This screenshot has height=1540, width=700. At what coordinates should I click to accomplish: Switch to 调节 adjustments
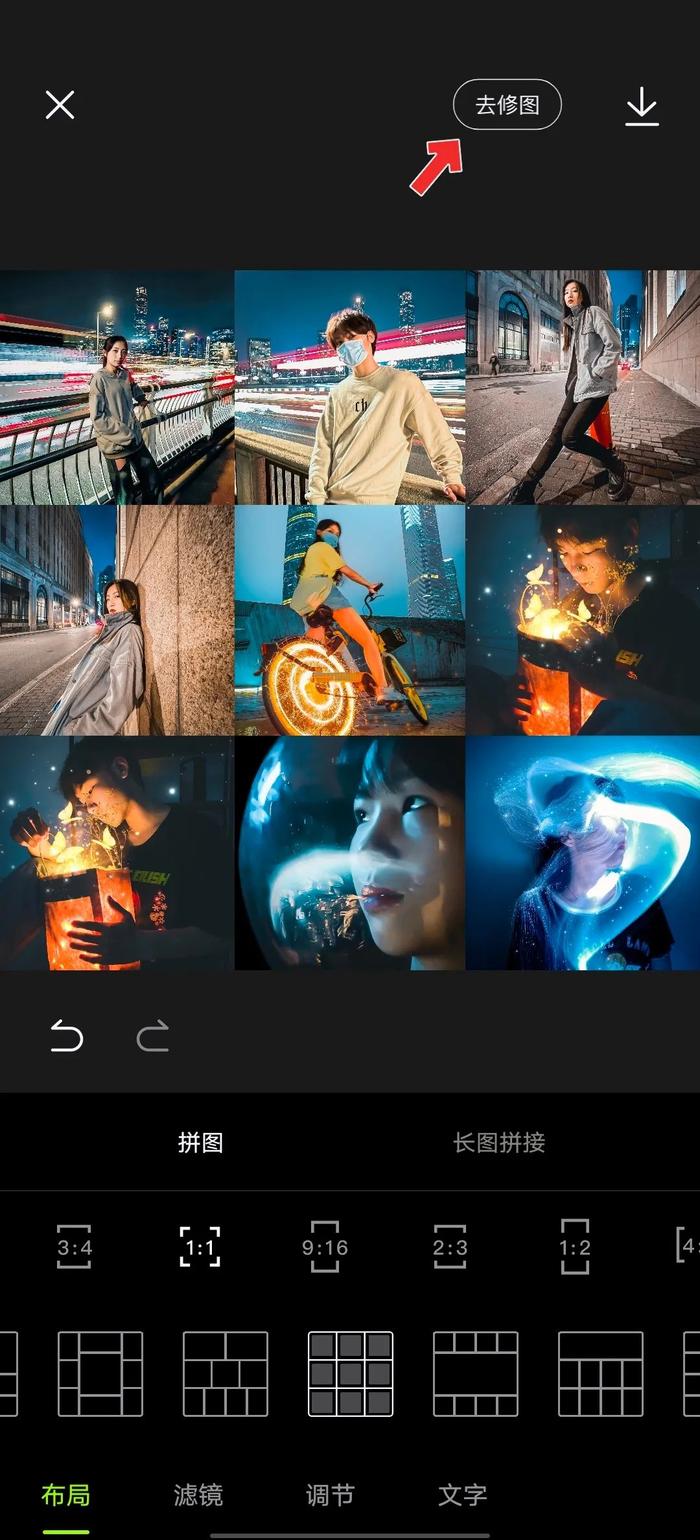click(330, 1495)
